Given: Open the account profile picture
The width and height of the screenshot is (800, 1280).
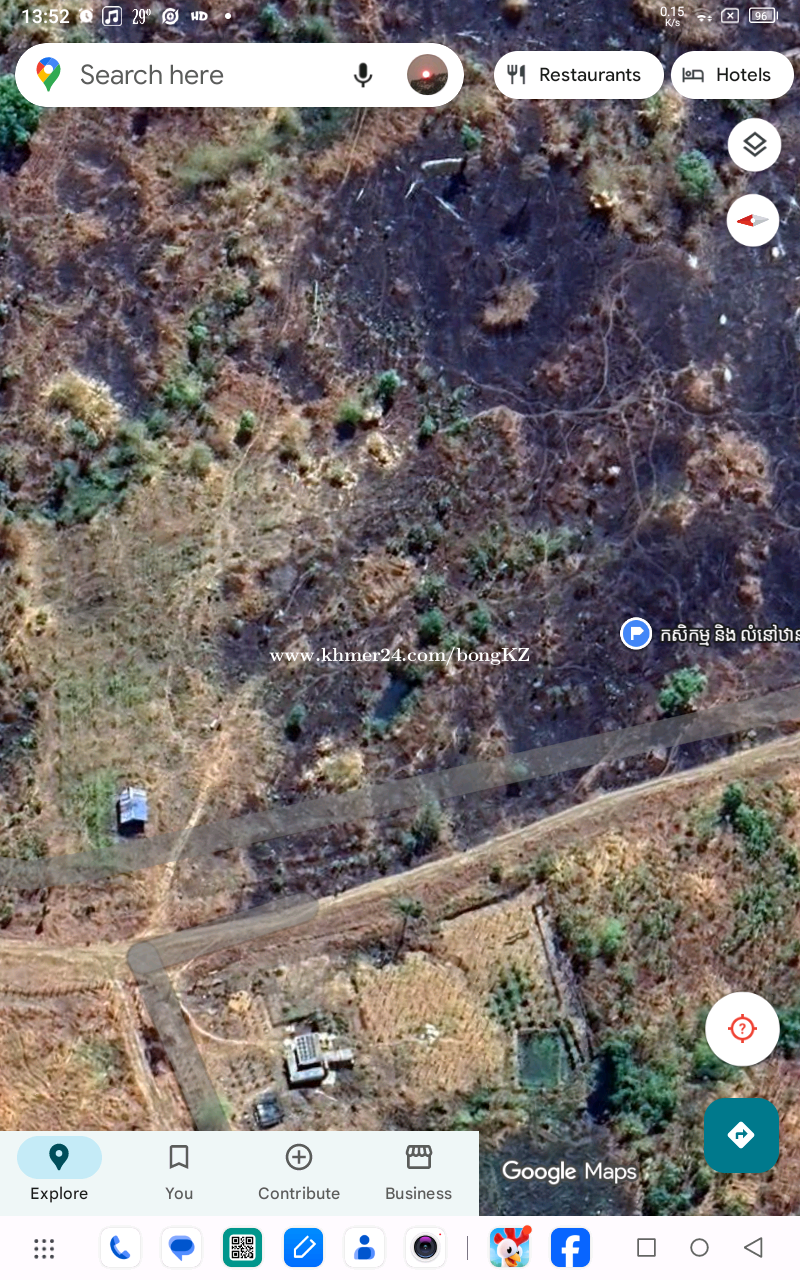Looking at the screenshot, I should click(427, 75).
